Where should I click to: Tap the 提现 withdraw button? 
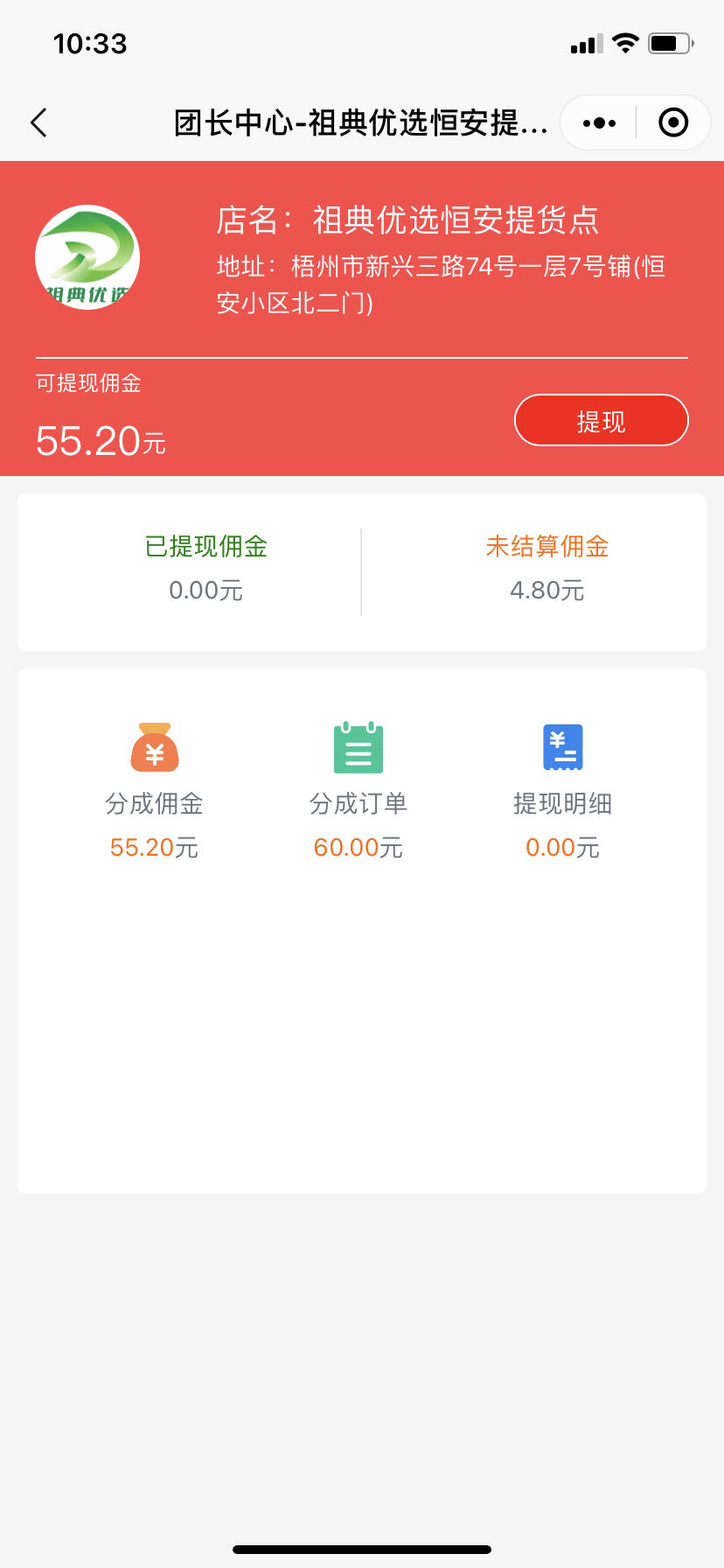click(601, 421)
